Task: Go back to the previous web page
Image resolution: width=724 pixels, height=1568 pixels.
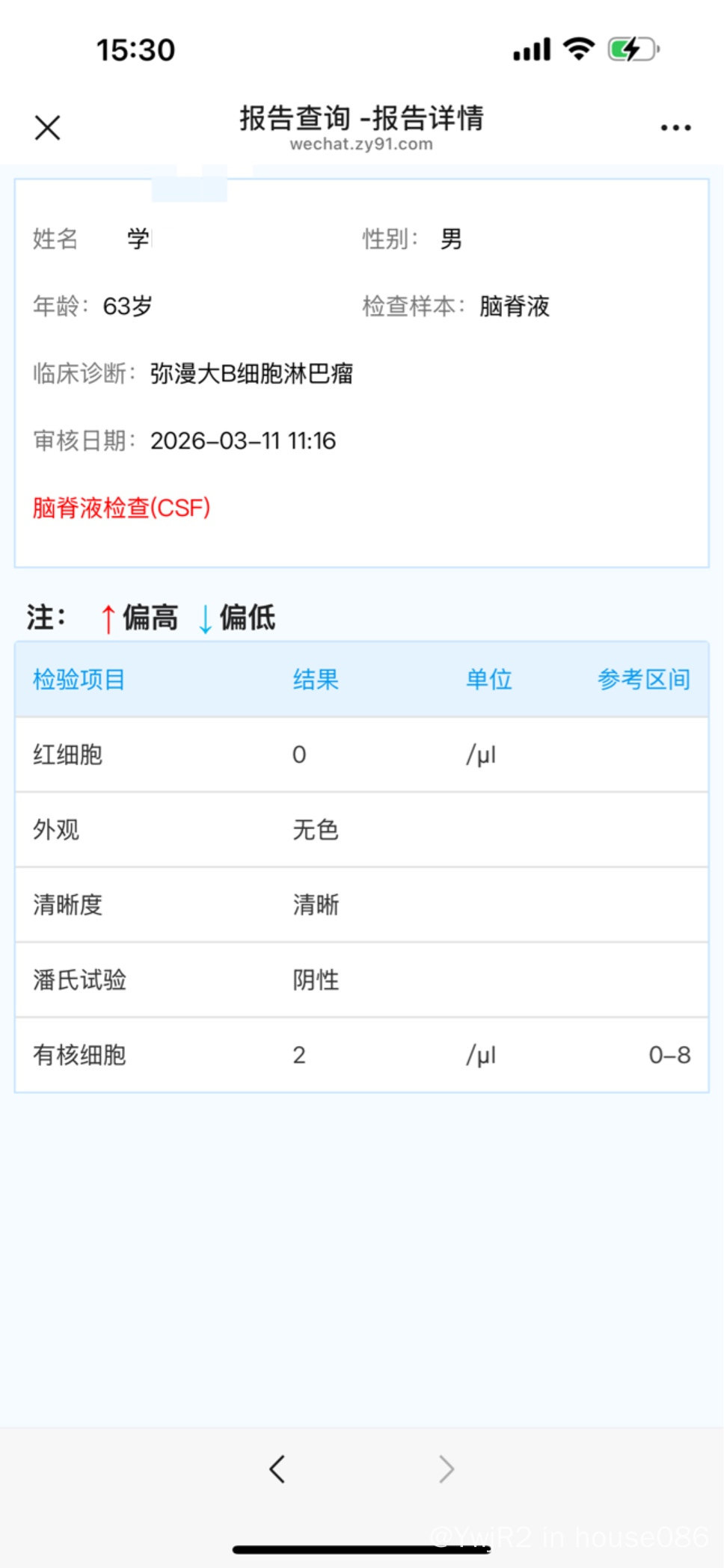Action: click(277, 1469)
